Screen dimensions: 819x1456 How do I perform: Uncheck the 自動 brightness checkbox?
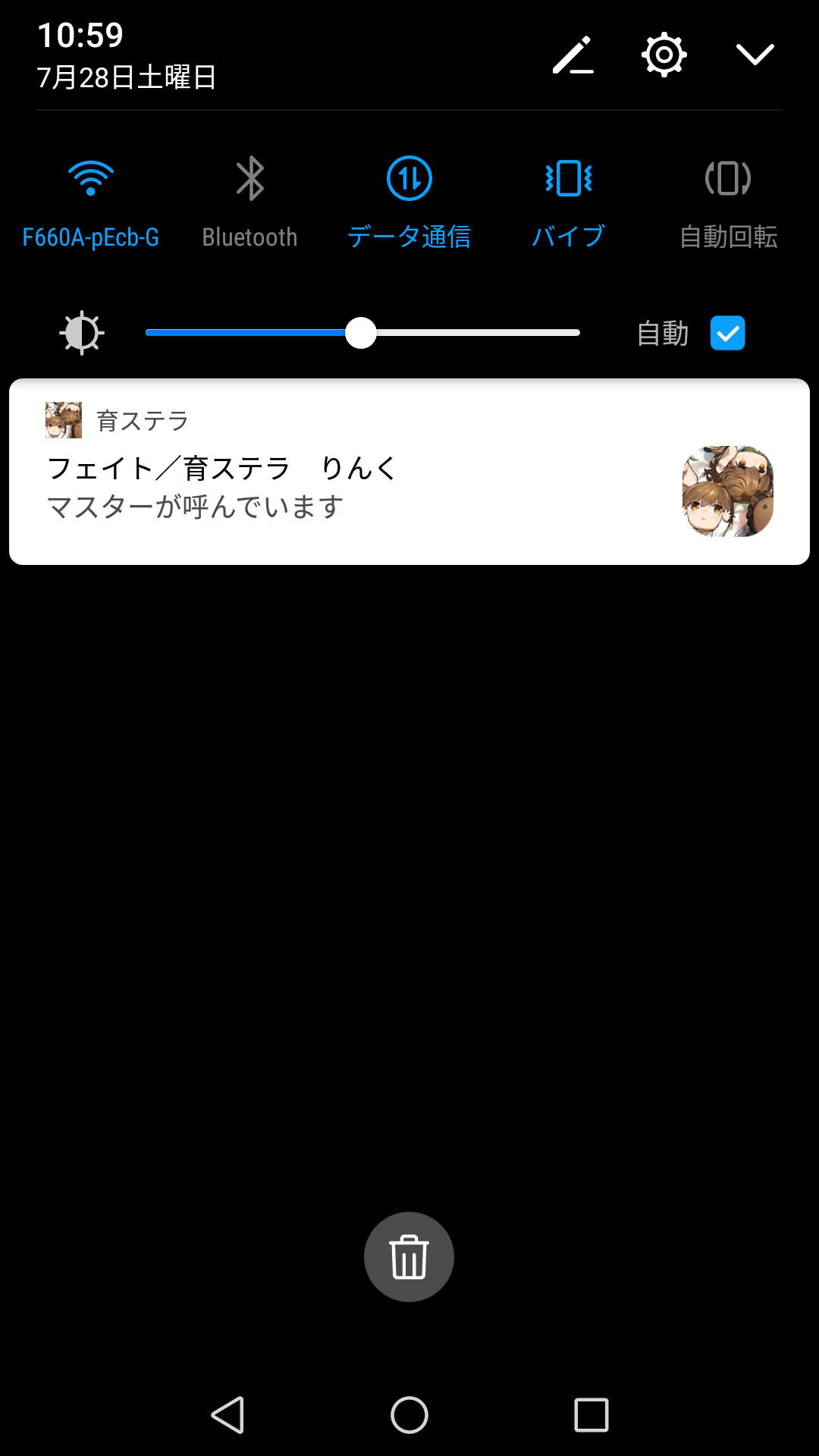727,333
